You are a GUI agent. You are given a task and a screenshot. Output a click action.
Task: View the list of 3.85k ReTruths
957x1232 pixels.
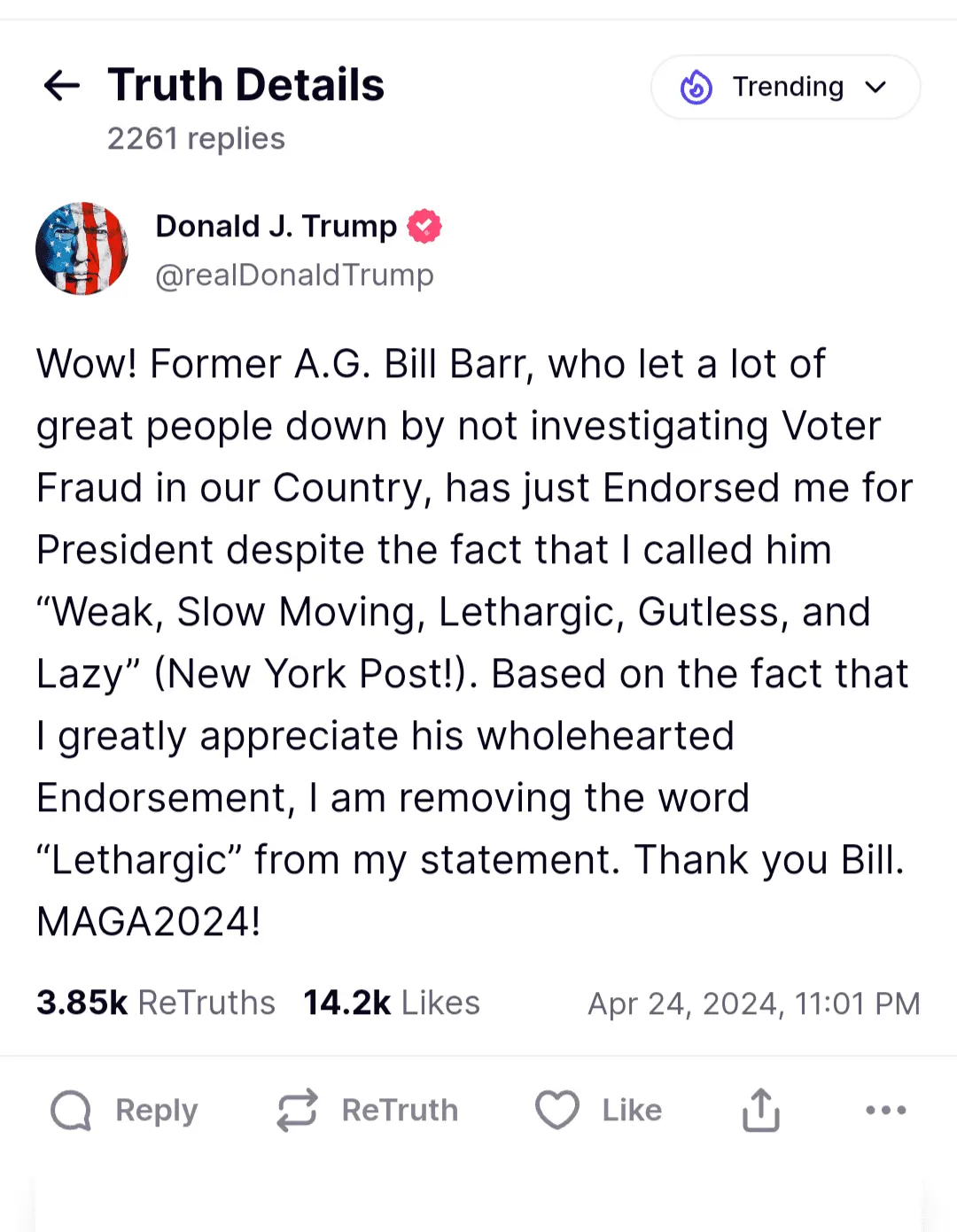[156, 1003]
